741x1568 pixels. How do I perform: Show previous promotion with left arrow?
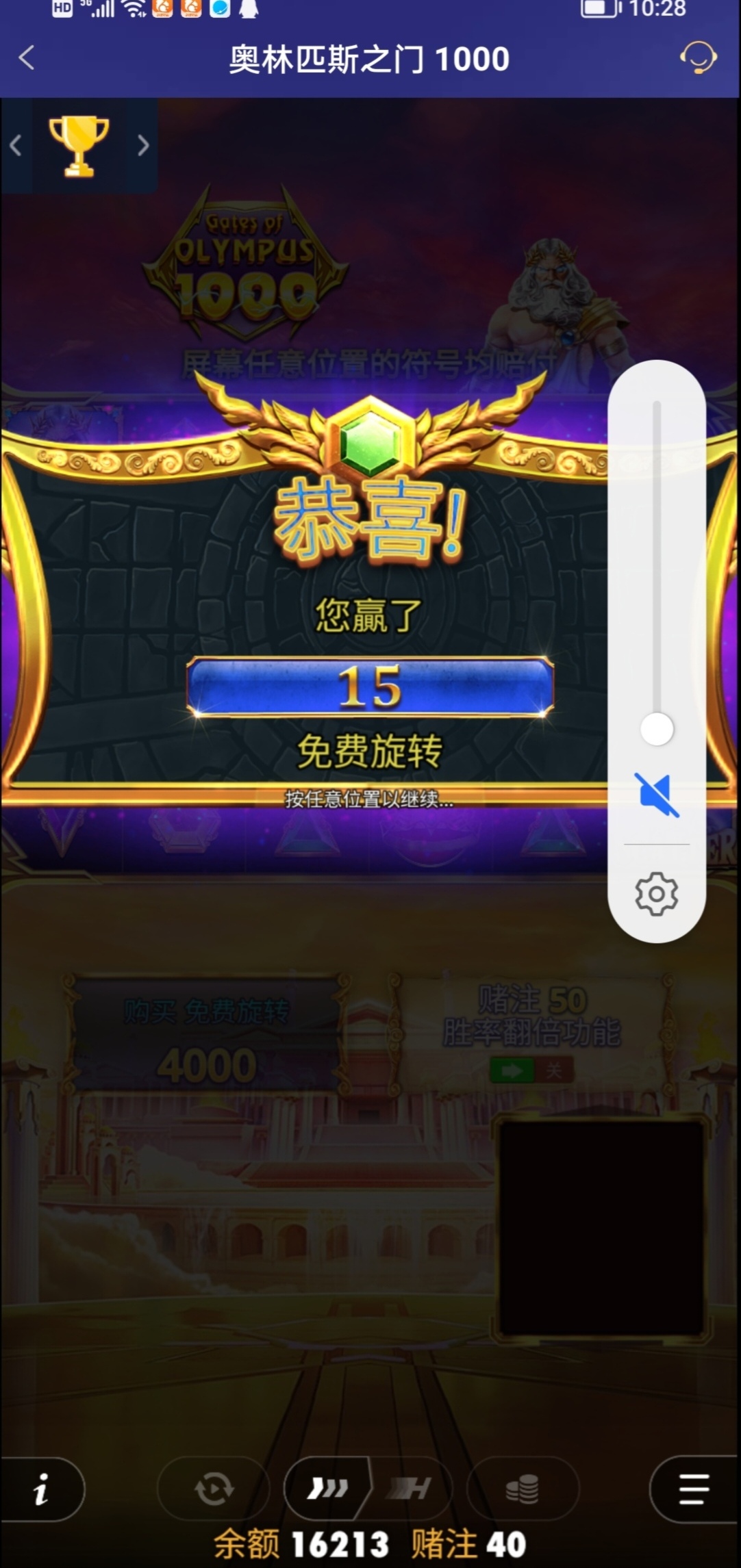[x=16, y=146]
